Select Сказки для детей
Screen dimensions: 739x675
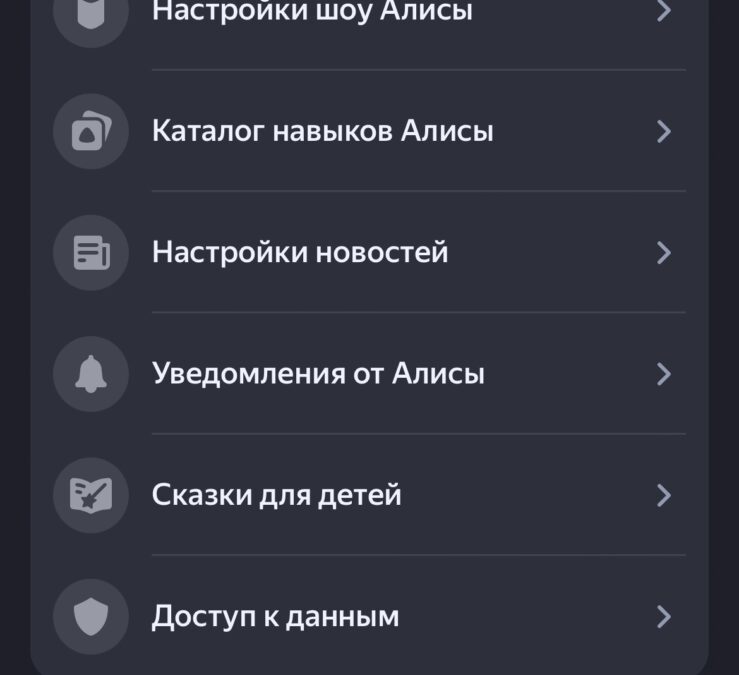277,495
